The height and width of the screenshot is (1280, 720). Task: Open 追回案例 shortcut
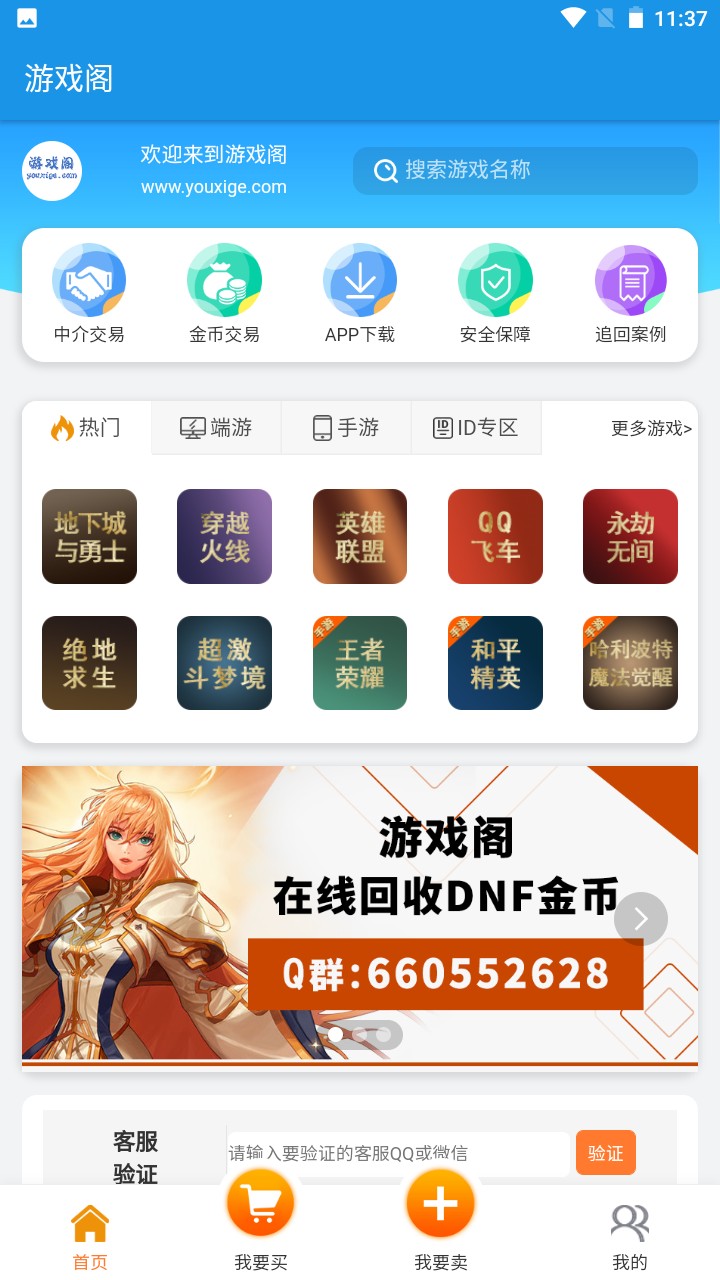click(x=630, y=295)
